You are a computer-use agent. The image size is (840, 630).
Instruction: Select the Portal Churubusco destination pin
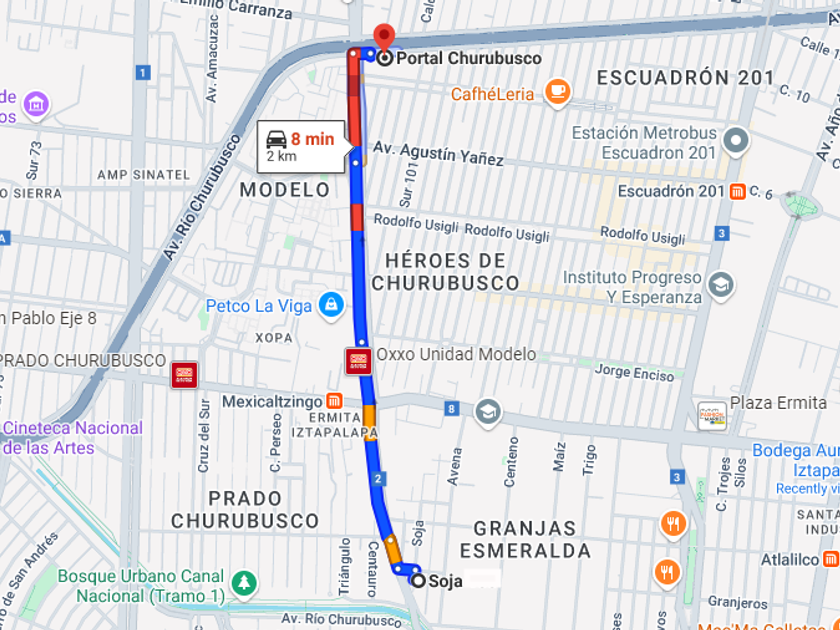click(x=384, y=38)
